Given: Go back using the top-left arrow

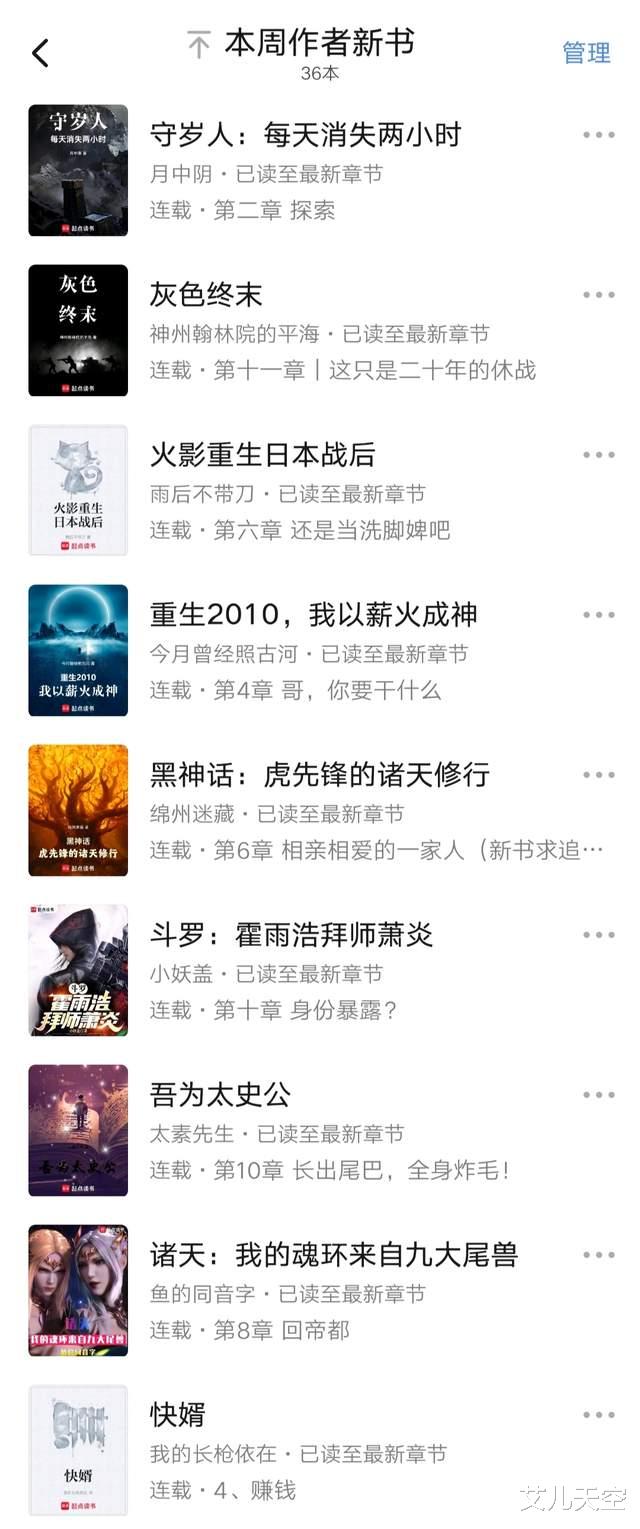Looking at the screenshot, I should pos(40,53).
